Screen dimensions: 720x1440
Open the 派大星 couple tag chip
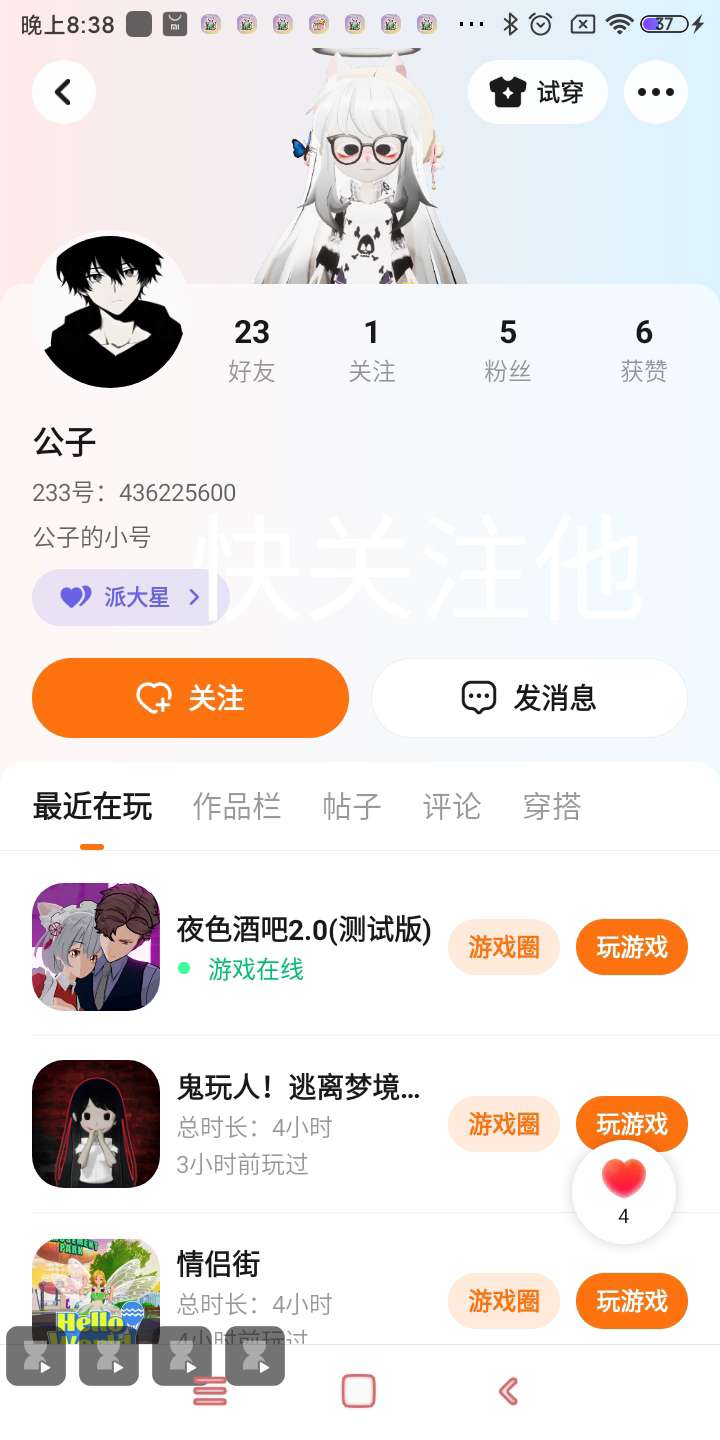click(x=130, y=597)
